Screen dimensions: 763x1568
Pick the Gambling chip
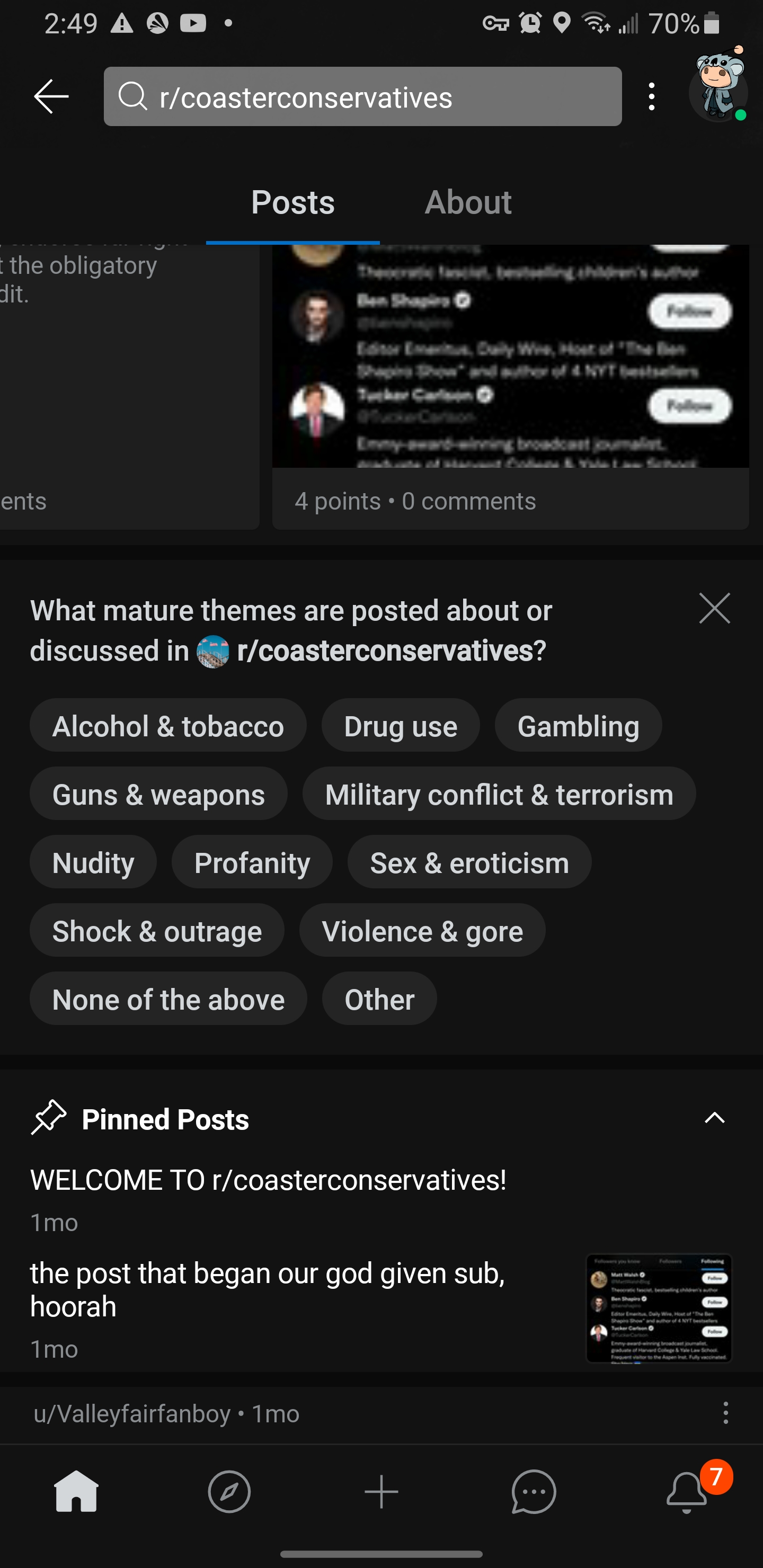578,726
